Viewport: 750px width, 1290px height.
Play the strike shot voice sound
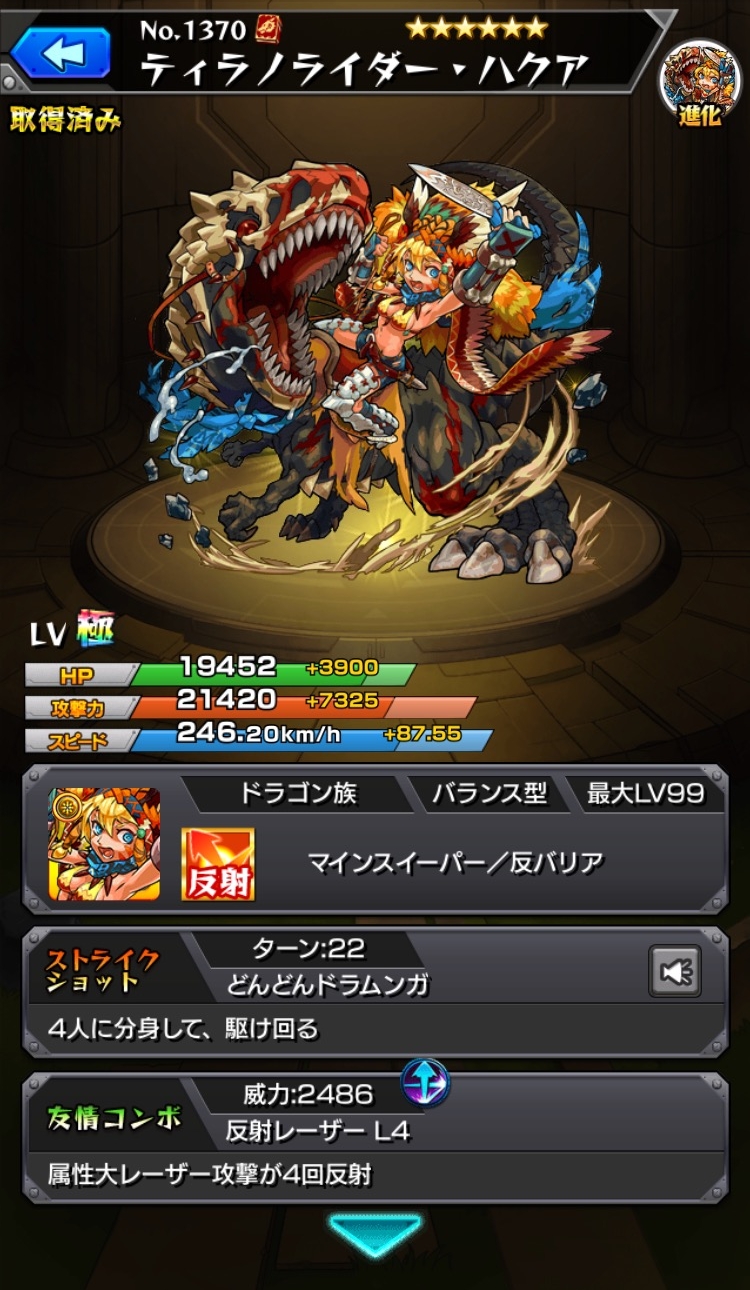coord(675,971)
